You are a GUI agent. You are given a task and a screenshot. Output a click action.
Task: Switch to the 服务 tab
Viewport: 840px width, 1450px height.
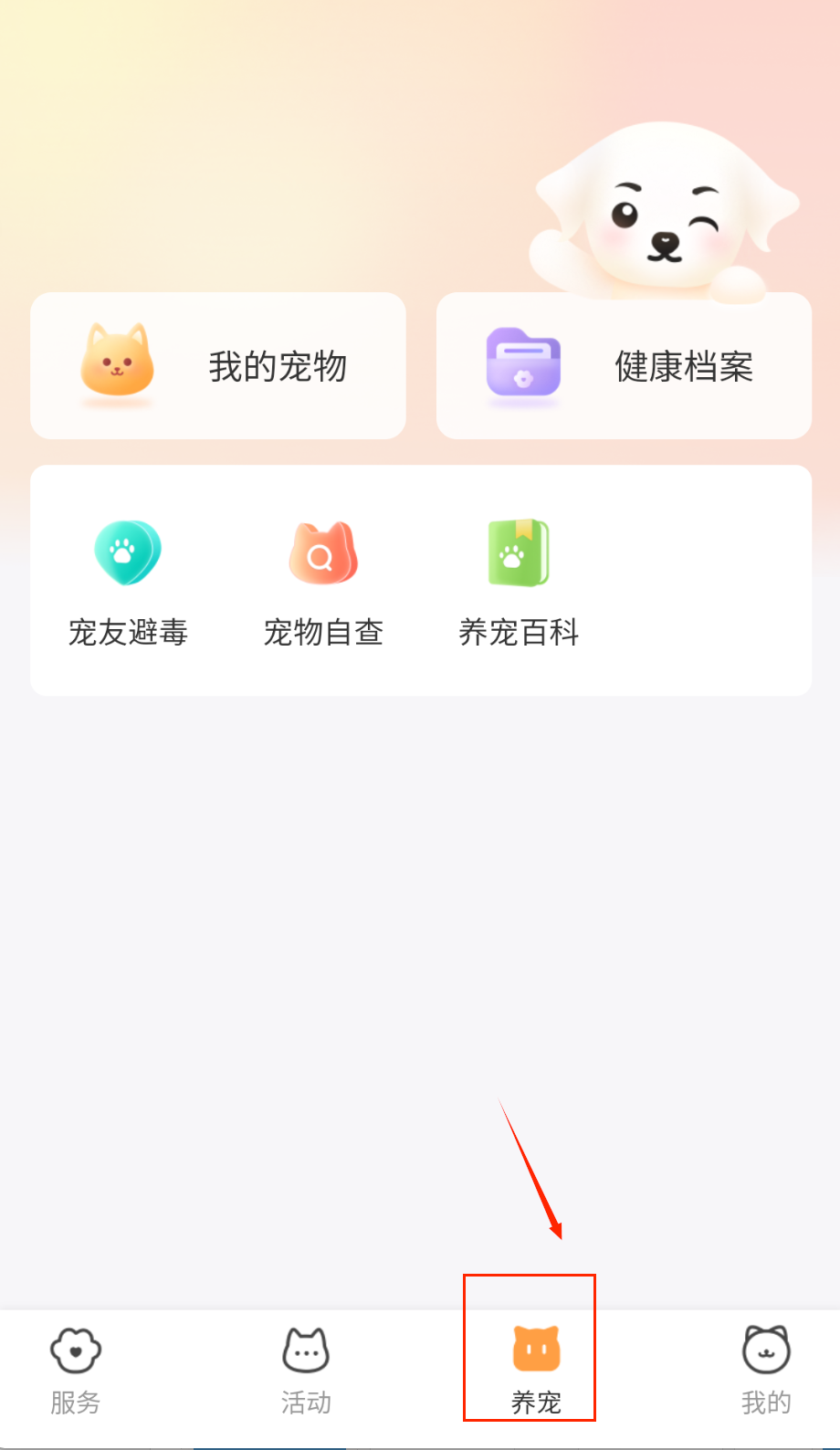coord(76,1369)
